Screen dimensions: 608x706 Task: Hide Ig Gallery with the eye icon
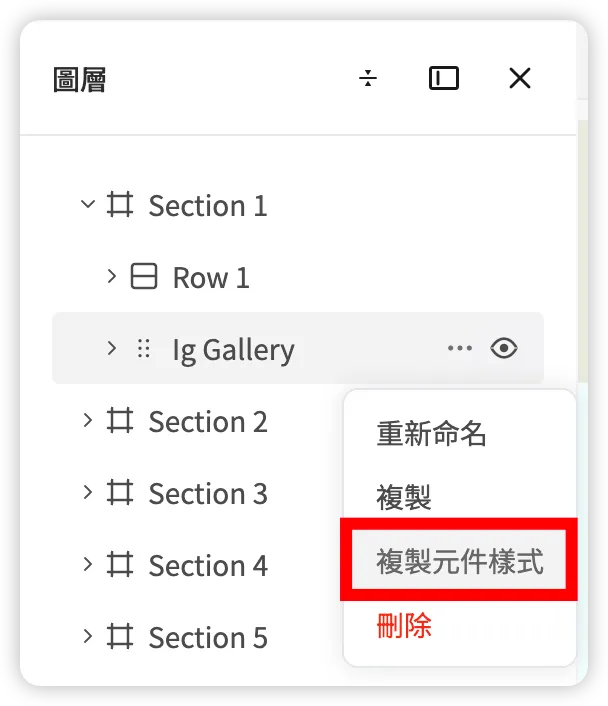pyautogui.click(x=504, y=349)
